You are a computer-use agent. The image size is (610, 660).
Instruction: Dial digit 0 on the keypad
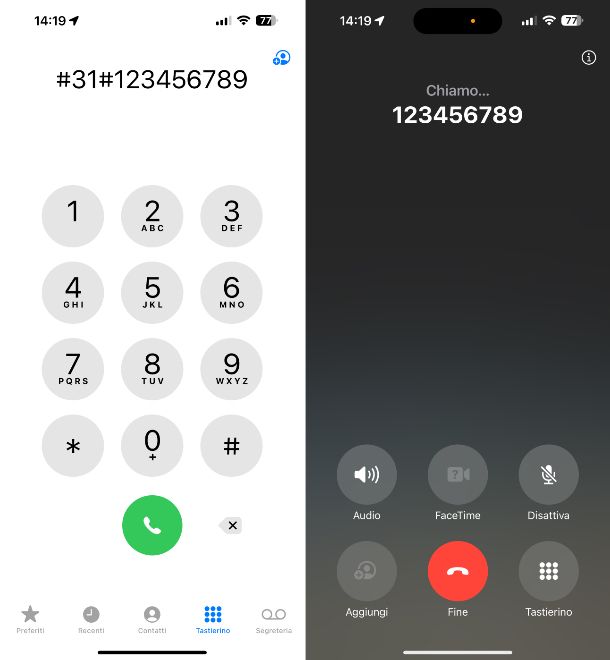152,446
